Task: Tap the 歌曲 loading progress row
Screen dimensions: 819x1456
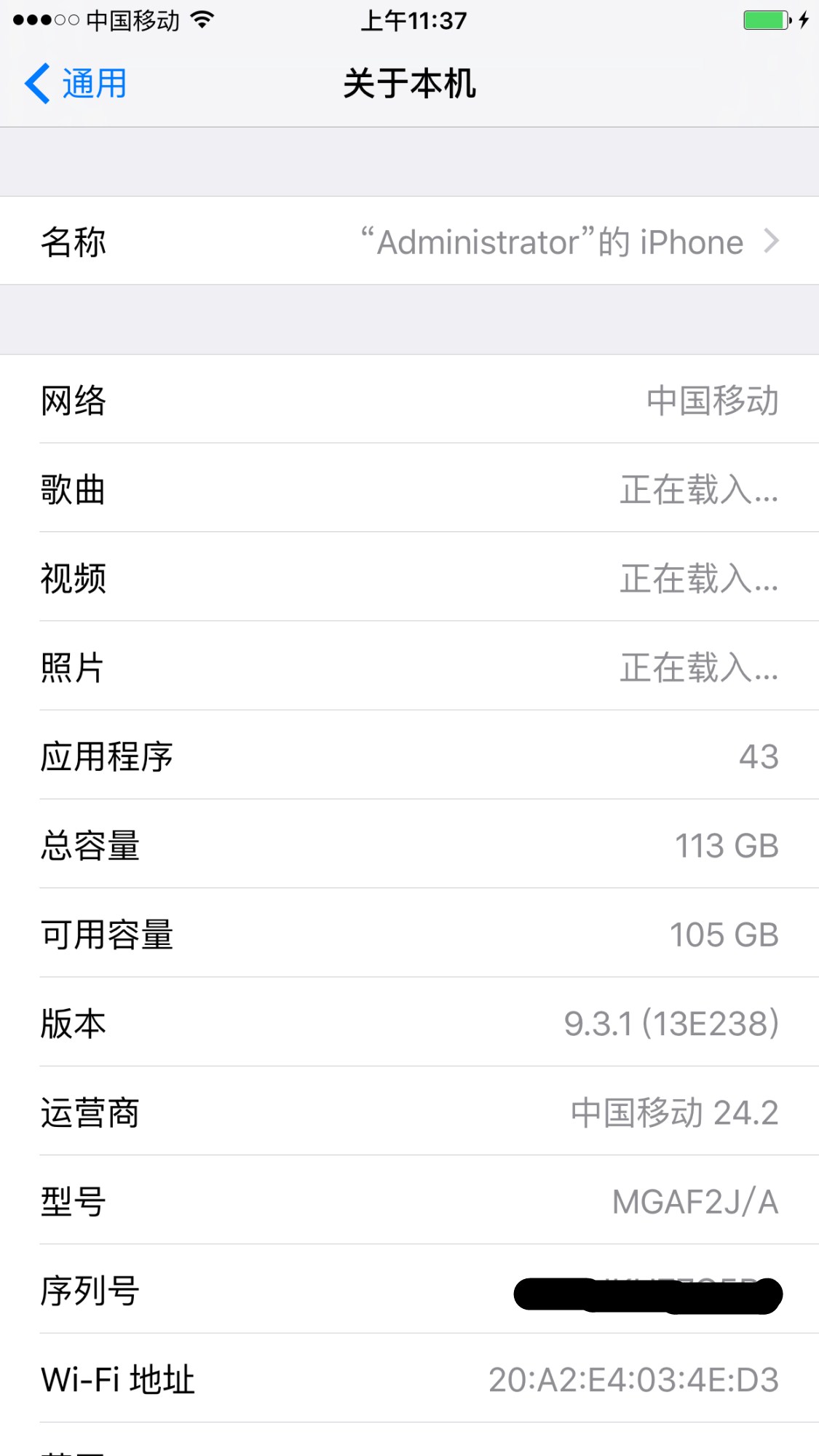Action: point(408,489)
